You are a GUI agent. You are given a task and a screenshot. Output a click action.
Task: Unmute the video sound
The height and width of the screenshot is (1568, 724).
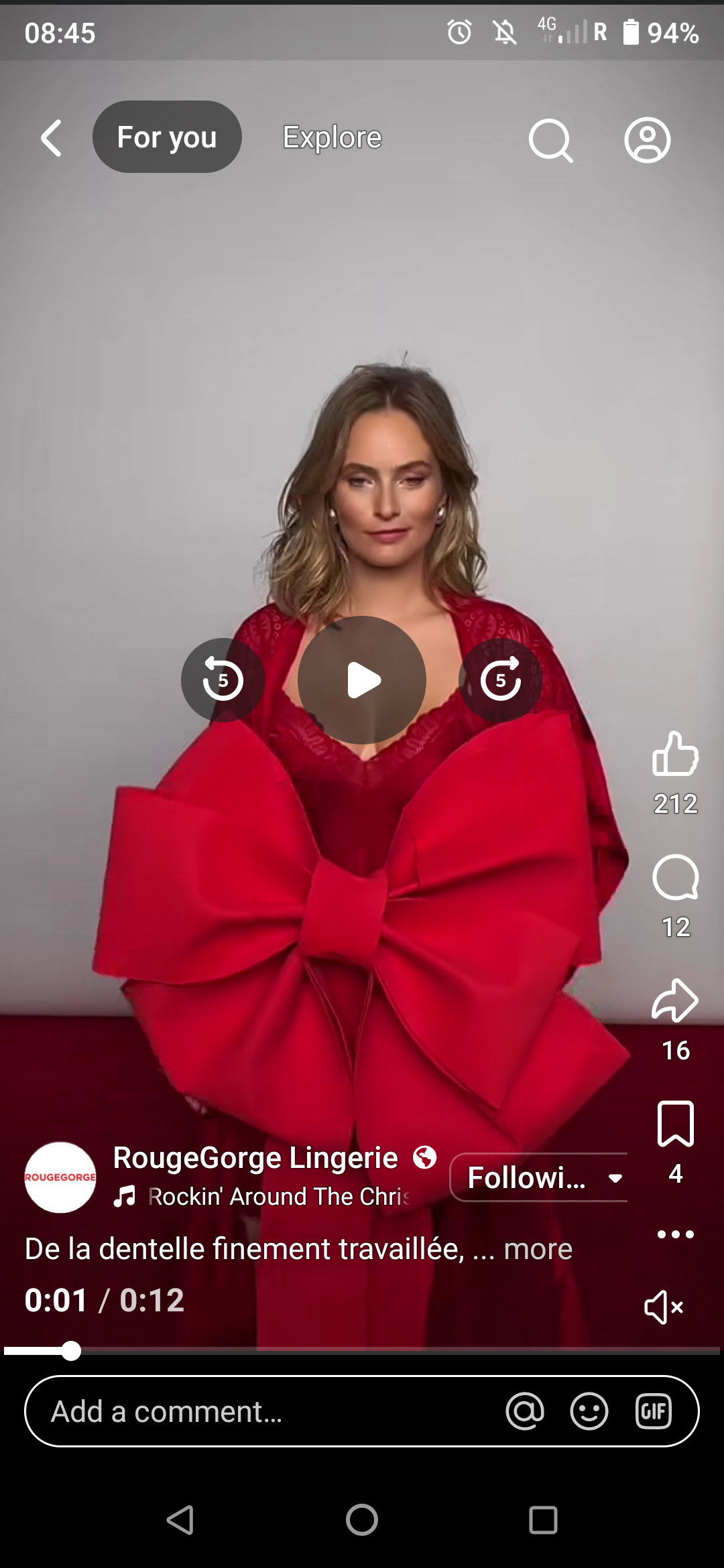click(x=663, y=1307)
